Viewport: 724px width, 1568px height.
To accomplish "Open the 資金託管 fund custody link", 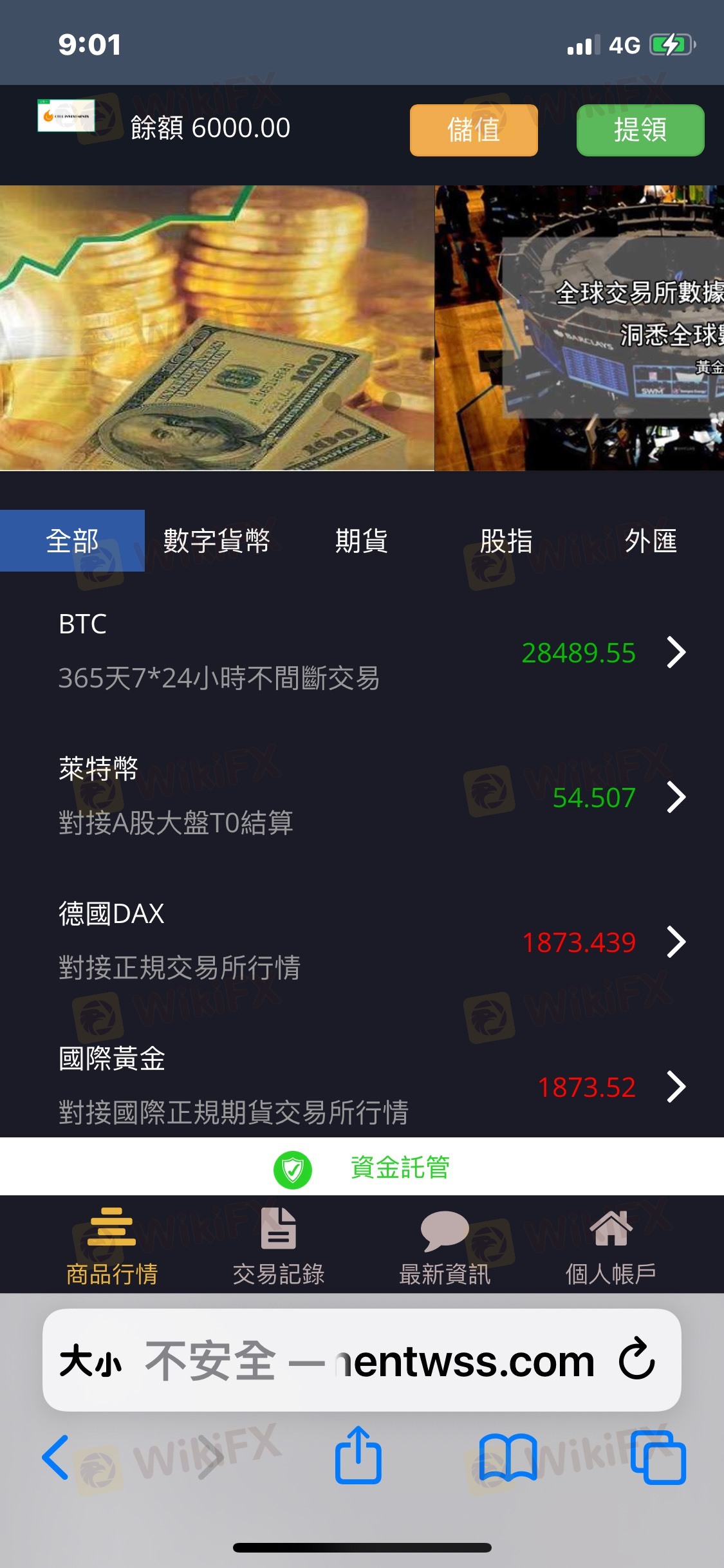I will 362,1167.
